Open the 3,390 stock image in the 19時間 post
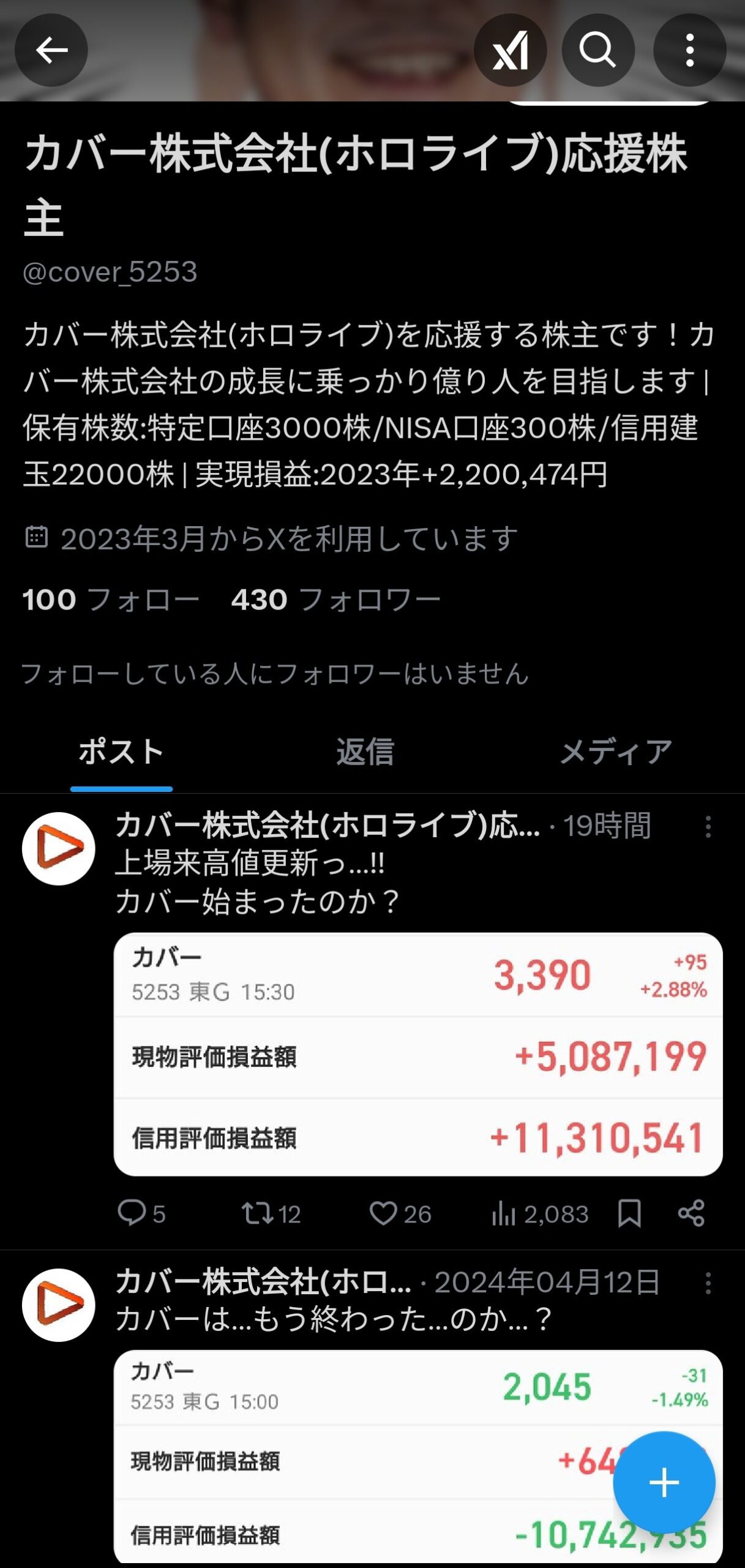The width and height of the screenshot is (745, 1568). (x=418, y=1054)
